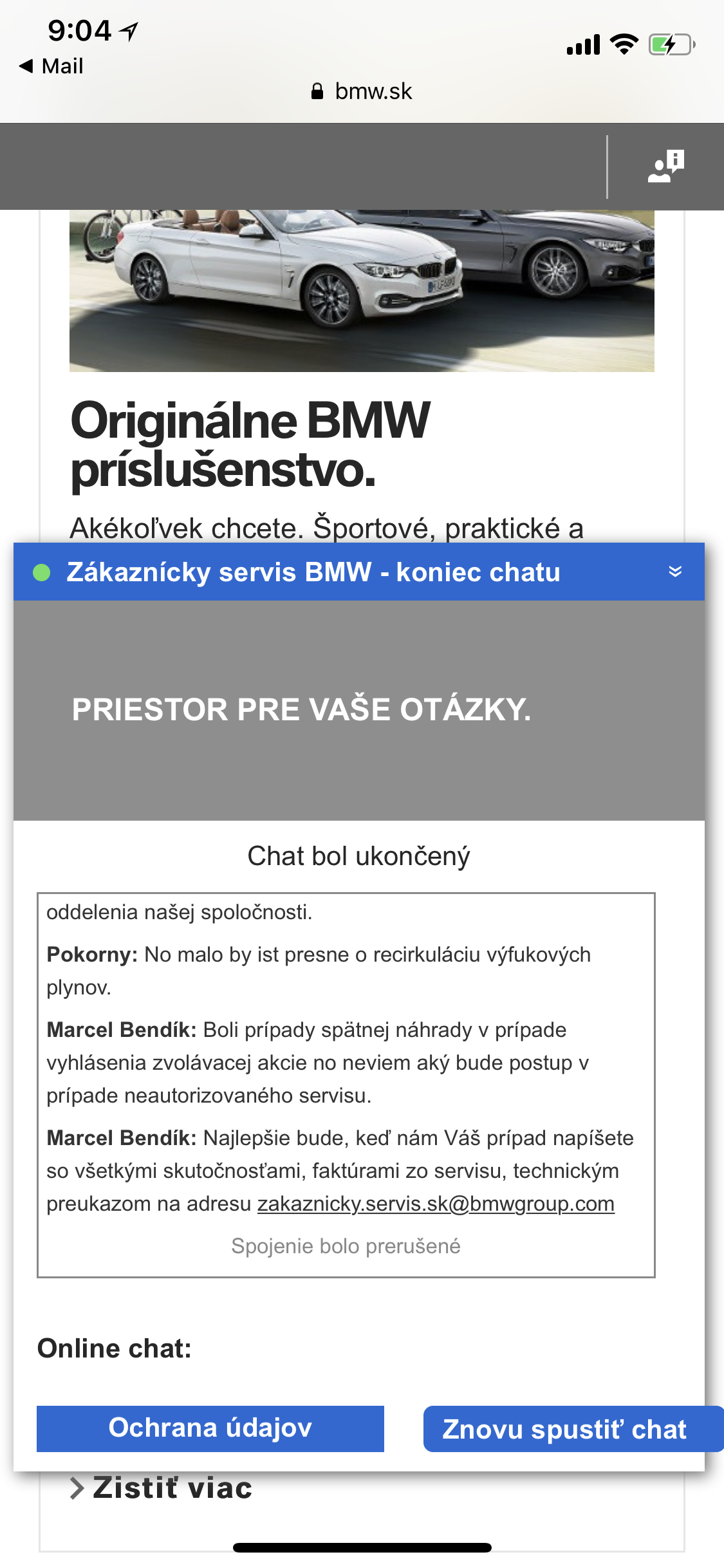Minimize the BMW customer service chat window
Image resolution: width=724 pixels, height=1568 pixels.
point(674,572)
